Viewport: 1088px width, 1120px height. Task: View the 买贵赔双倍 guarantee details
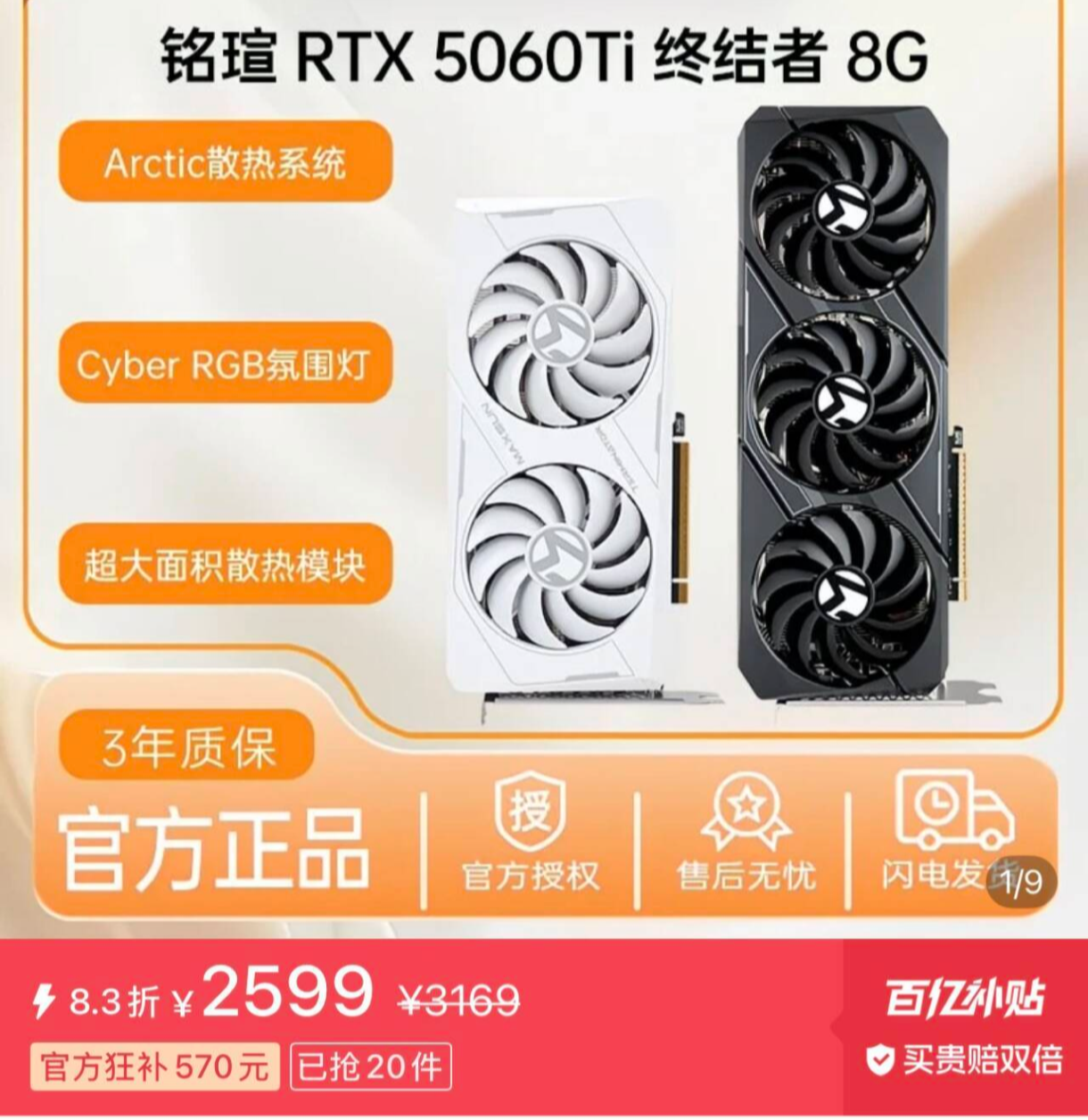coord(966,1060)
